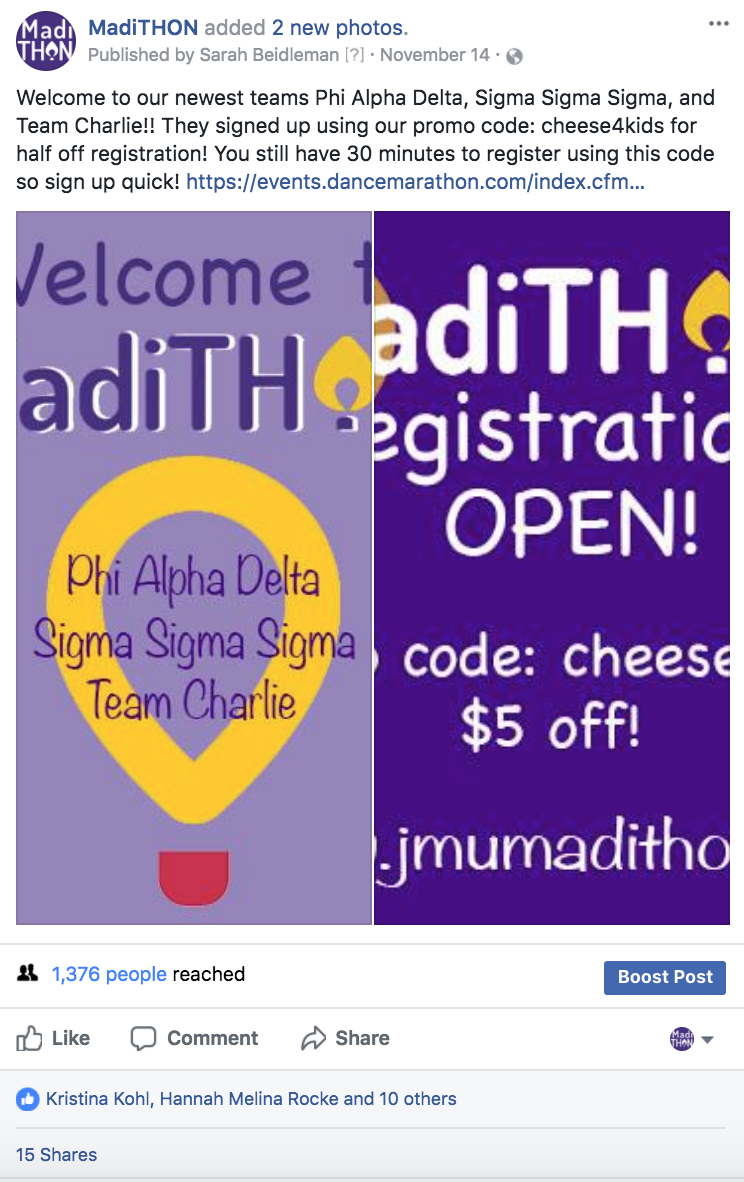The image size is (744, 1182).
Task: View the Registration OPEN photo
Action: tap(552, 567)
